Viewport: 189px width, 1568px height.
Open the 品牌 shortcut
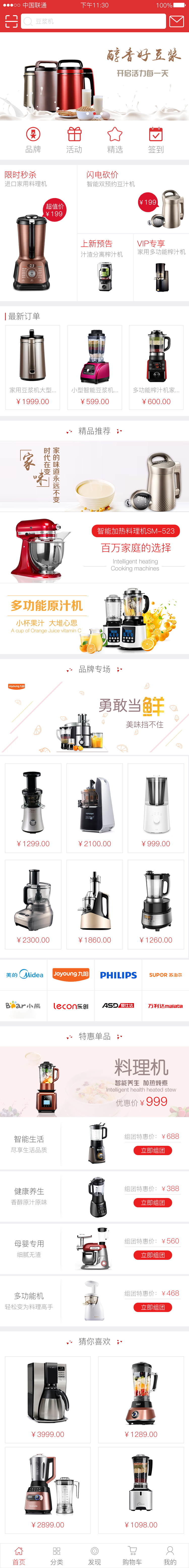tap(33, 139)
